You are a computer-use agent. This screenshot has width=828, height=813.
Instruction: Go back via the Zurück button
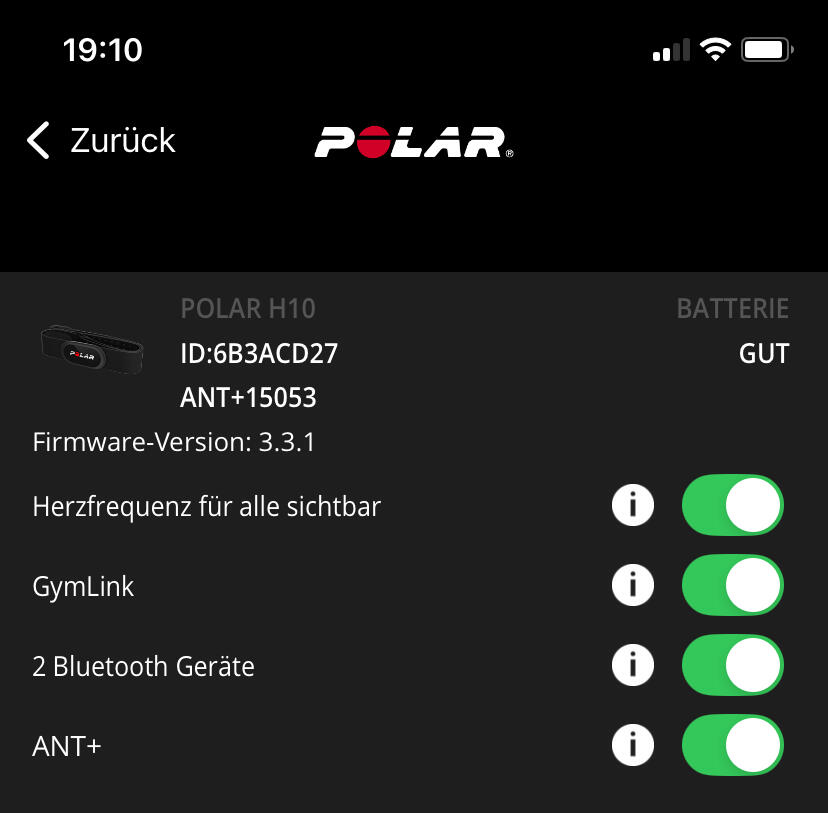click(101, 141)
